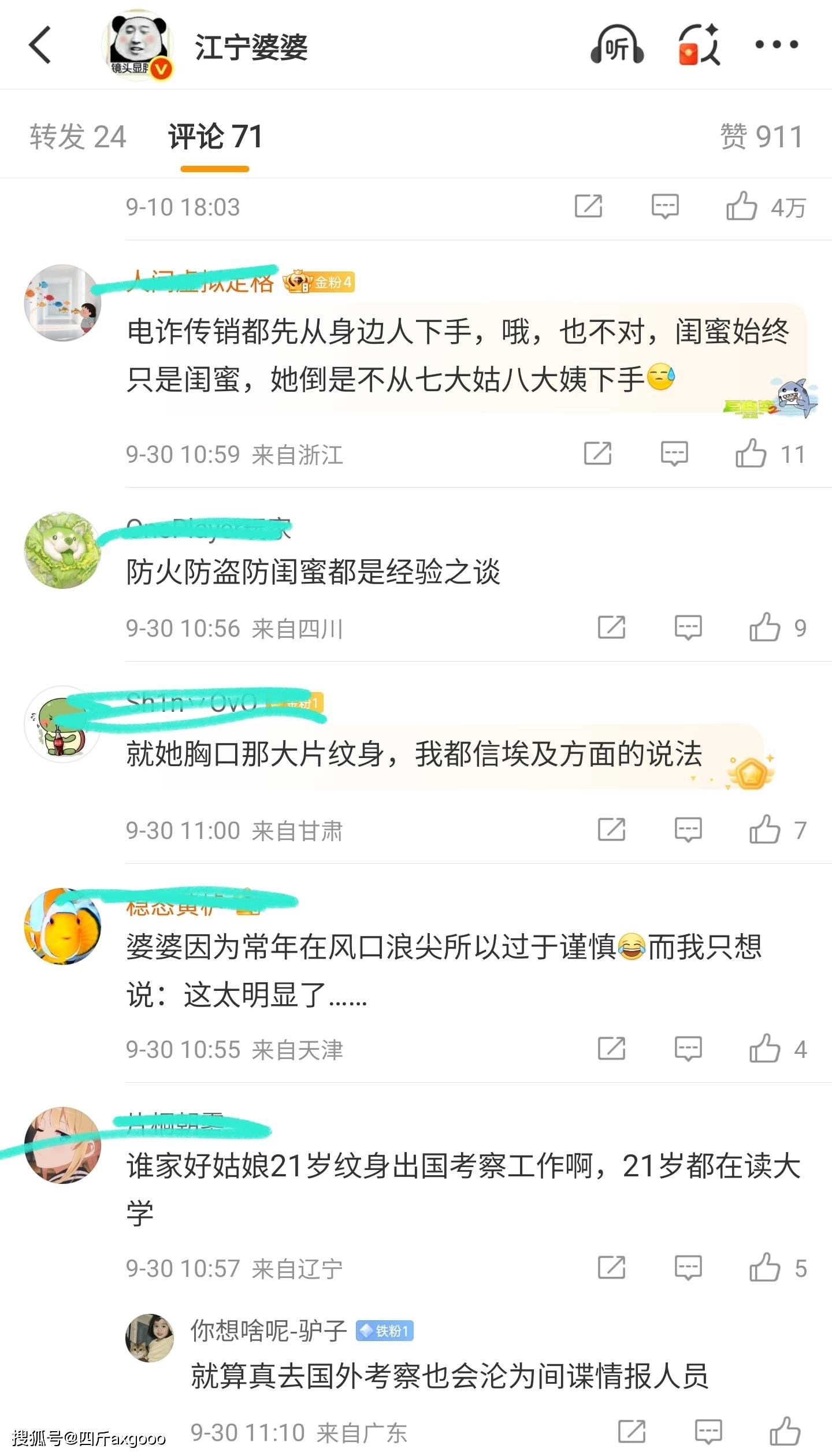Select the 评论 71 tab

215,137
